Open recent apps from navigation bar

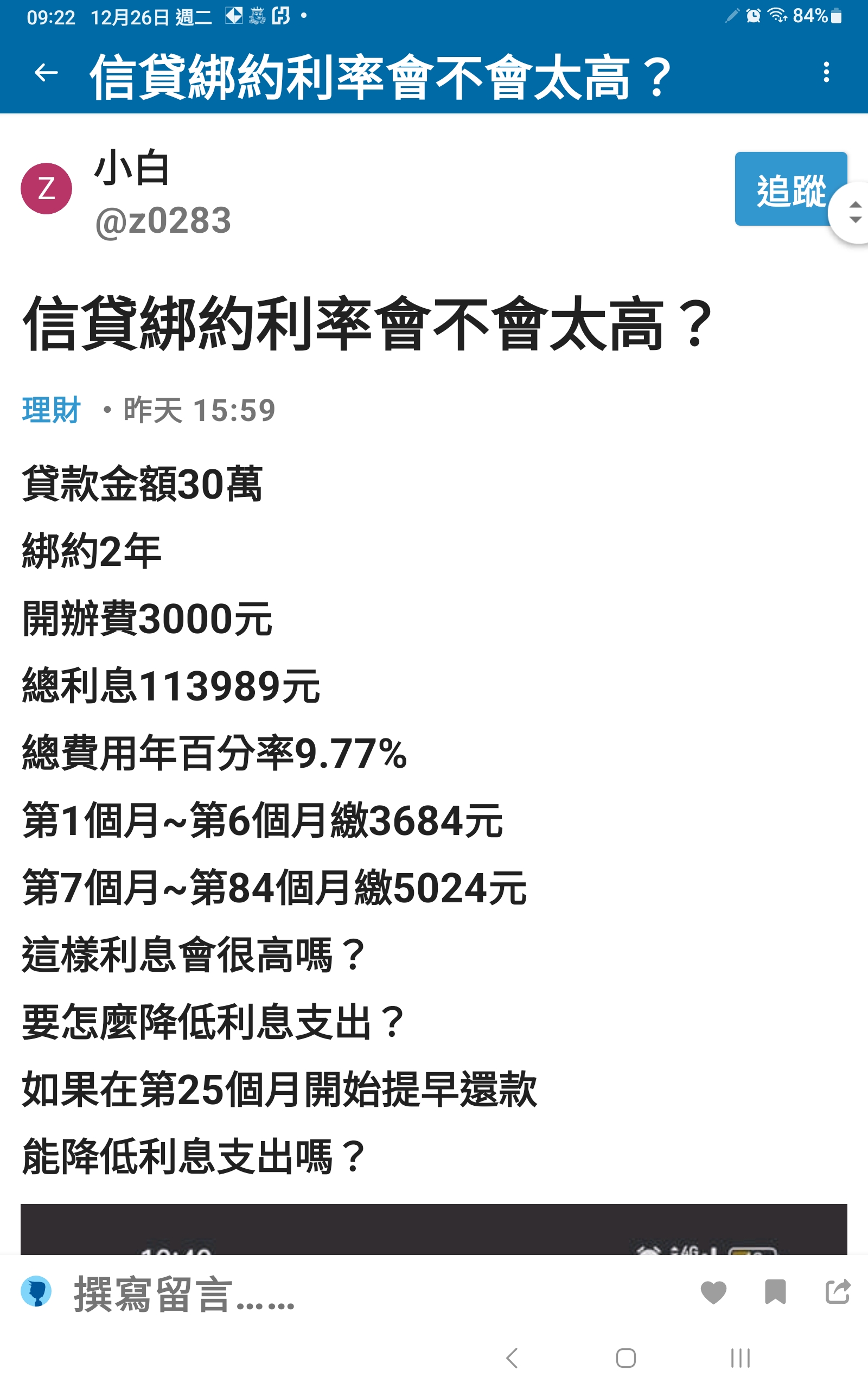(741, 1359)
